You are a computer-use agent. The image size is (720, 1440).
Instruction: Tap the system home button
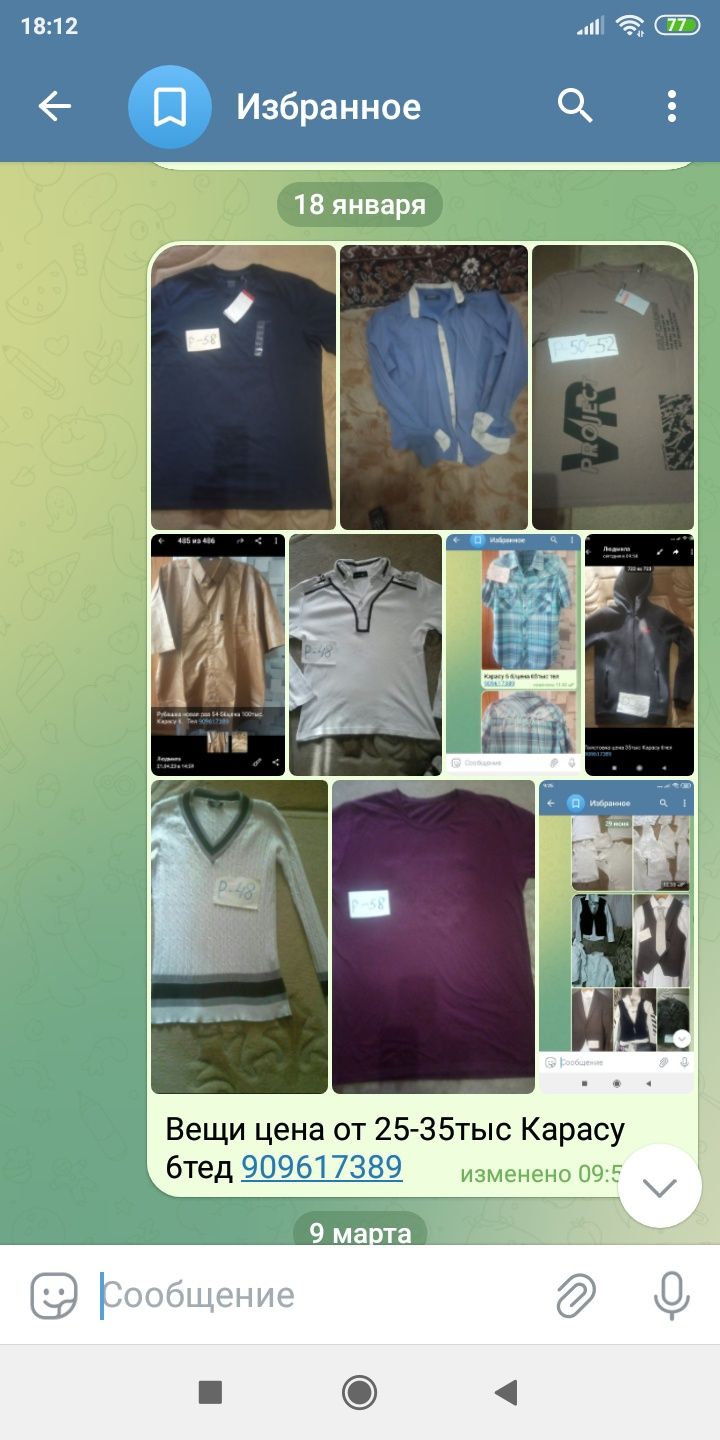pyautogui.click(x=359, y=1392)
